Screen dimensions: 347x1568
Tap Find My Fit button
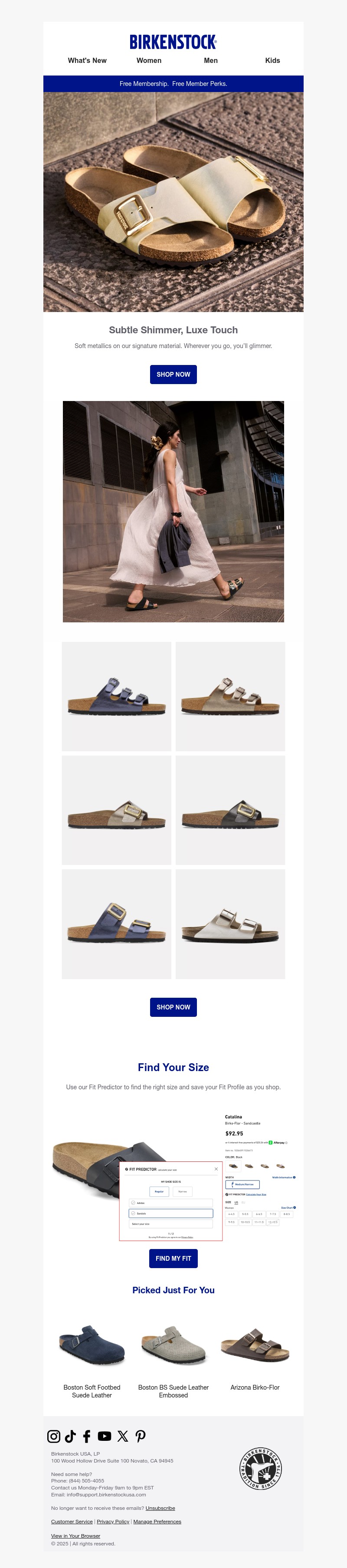(x=173, y=1258)
